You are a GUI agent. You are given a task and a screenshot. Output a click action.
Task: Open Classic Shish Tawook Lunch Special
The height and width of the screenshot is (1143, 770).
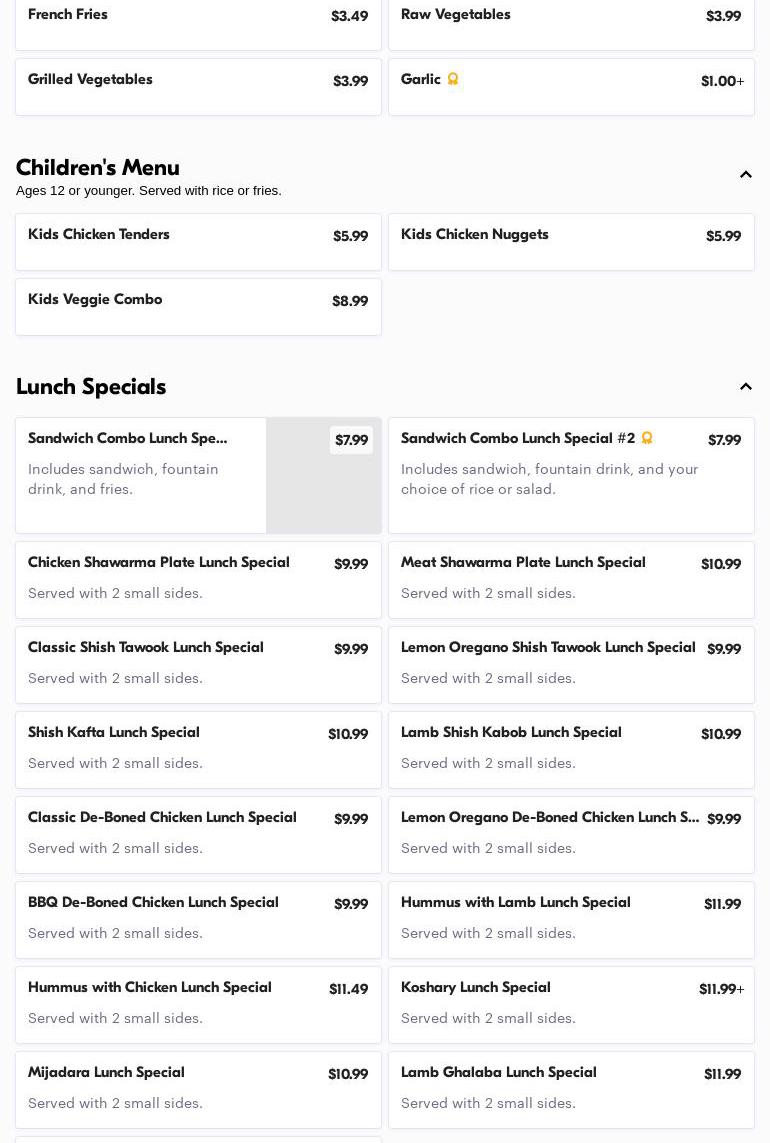[198, 664]
